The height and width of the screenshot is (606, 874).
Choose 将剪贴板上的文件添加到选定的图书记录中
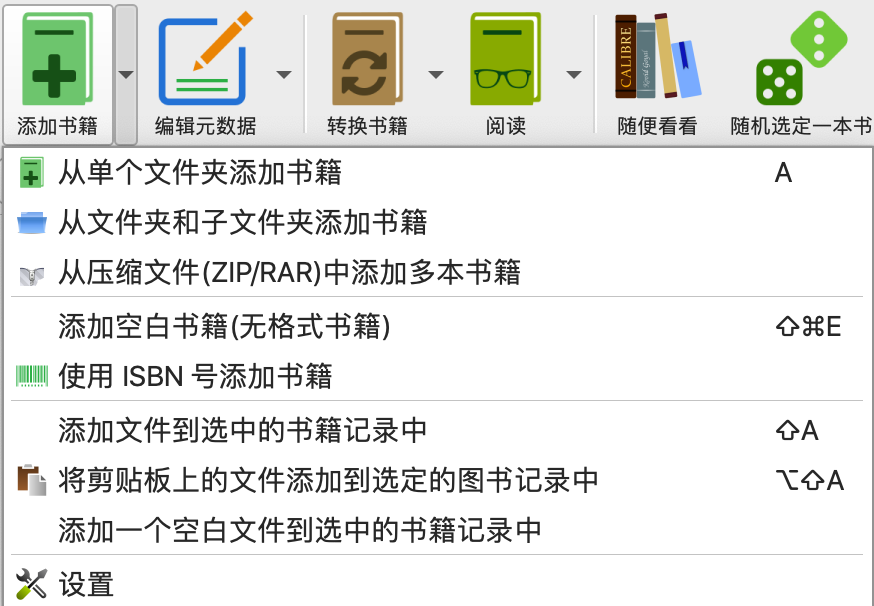point(328,480)
